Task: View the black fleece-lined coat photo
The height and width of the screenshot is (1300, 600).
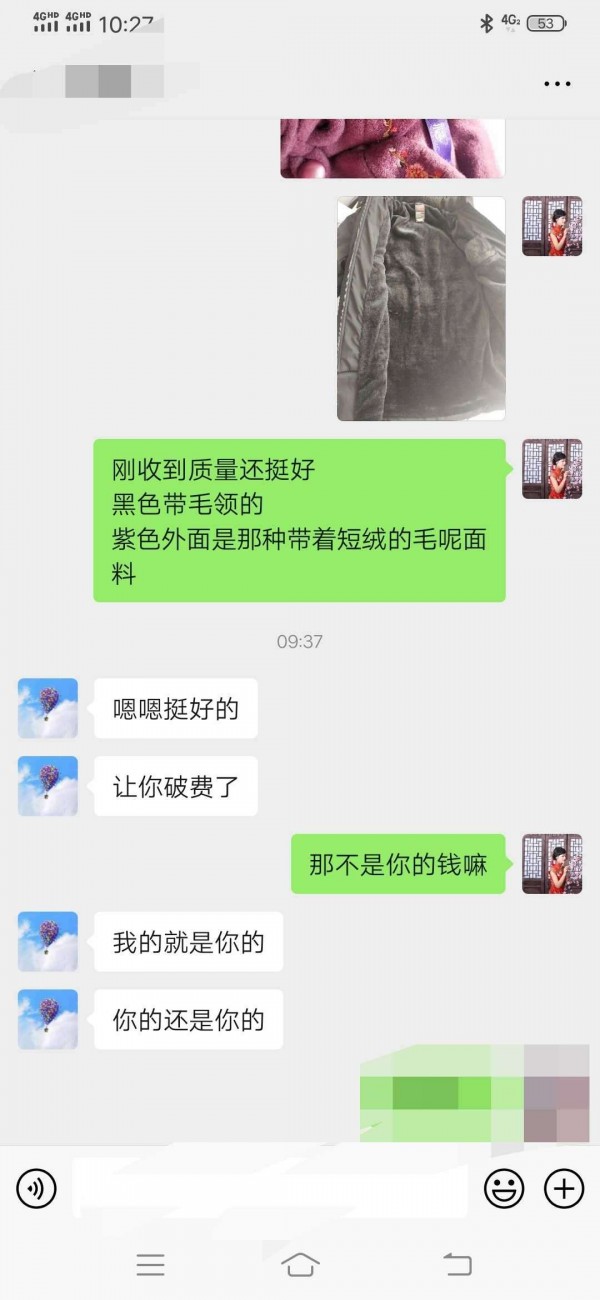Action: pyautogui.click(x=421, y=308)
